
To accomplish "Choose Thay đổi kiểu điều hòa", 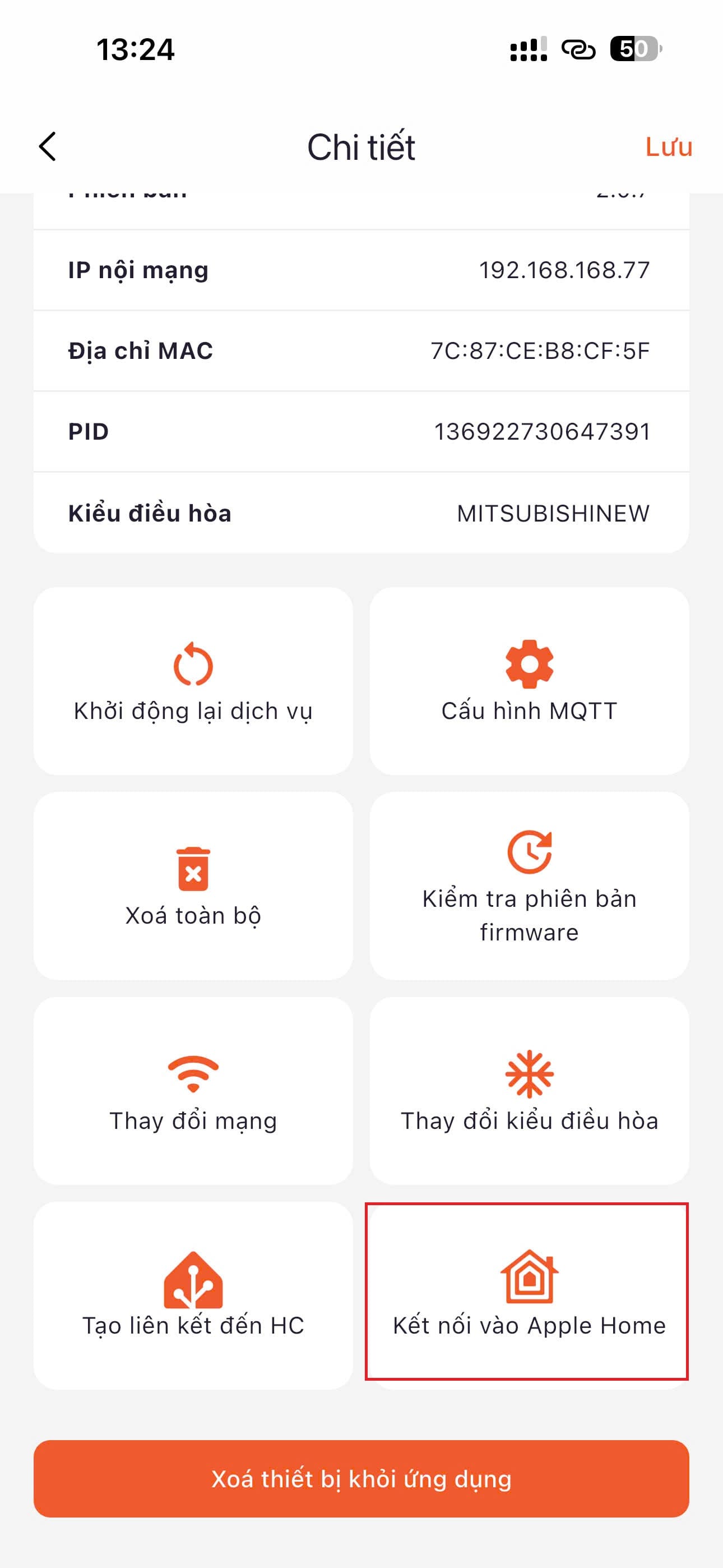I will click(529, 1090).
